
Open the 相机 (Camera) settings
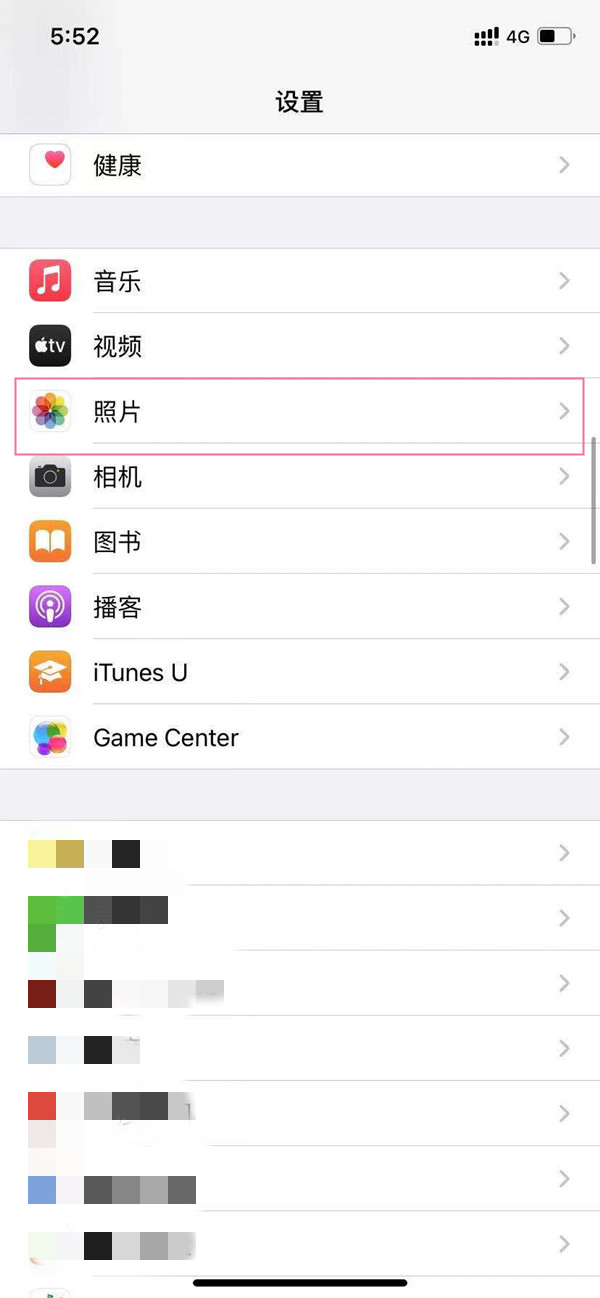(x=300, y=477)
